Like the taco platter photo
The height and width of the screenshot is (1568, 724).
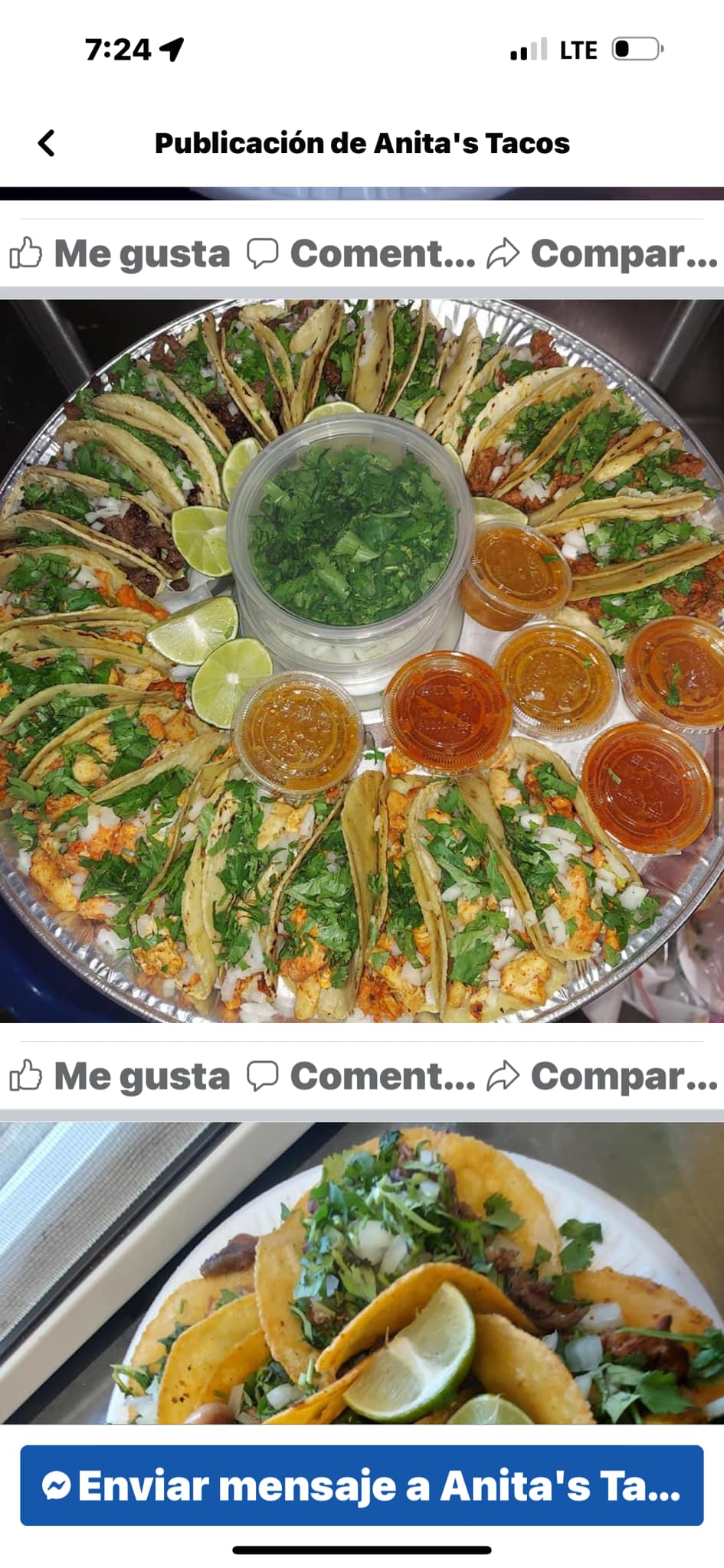(x=120, y=1076)
